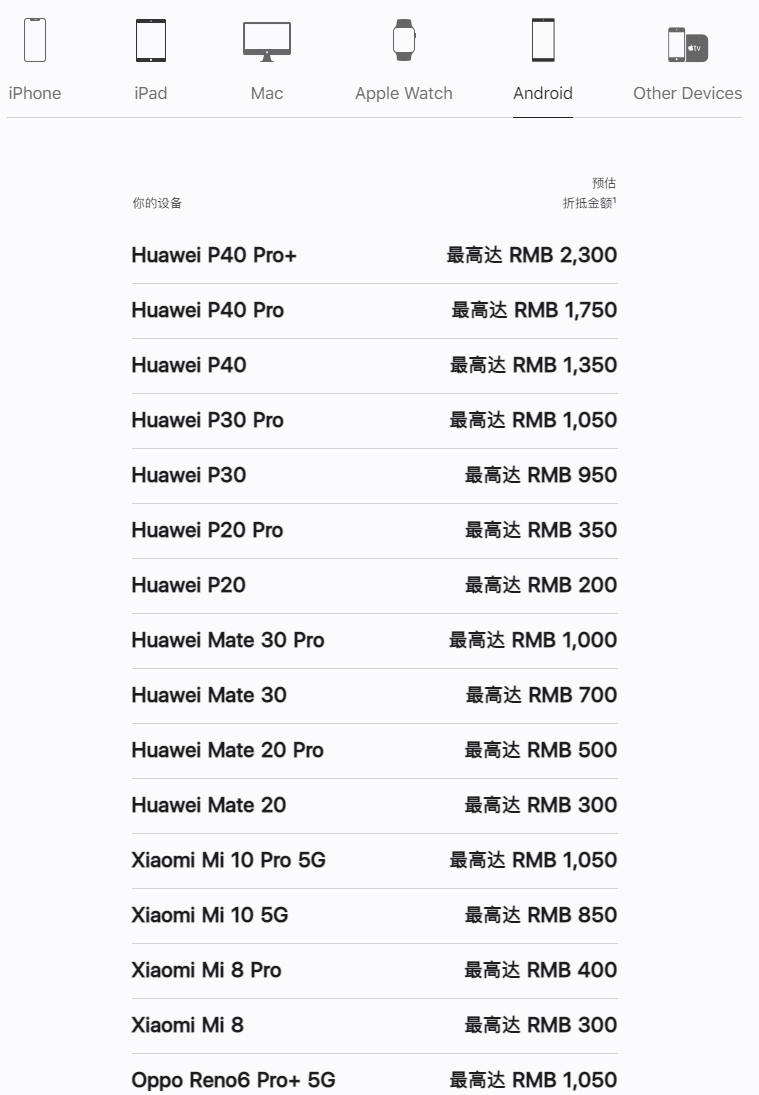This screenshot has width=759, height=1095.
Task: Click the RMB 2,300 trade-in value
Action: (x=566, y=255)
